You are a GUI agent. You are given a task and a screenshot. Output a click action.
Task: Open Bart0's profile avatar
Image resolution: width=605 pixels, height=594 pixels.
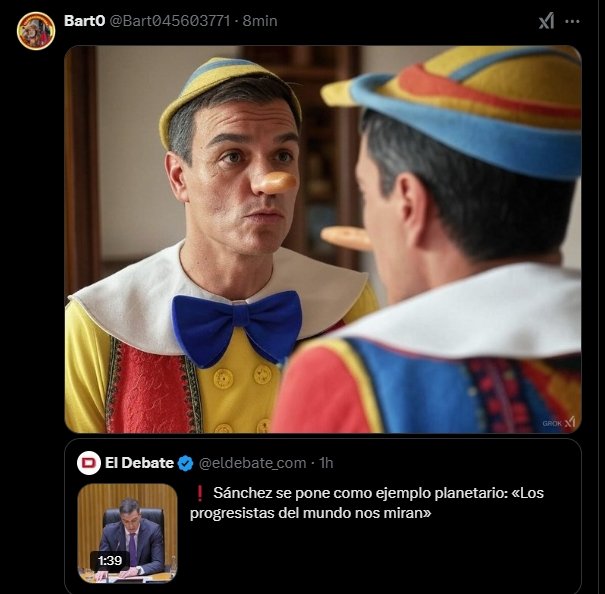point(35,30)
